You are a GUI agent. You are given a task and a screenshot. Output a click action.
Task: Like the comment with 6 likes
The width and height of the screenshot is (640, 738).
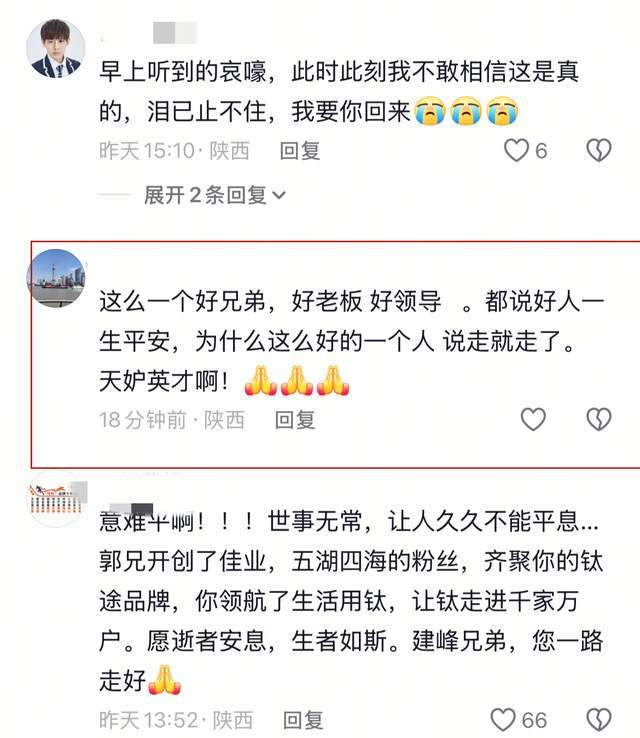515,150
